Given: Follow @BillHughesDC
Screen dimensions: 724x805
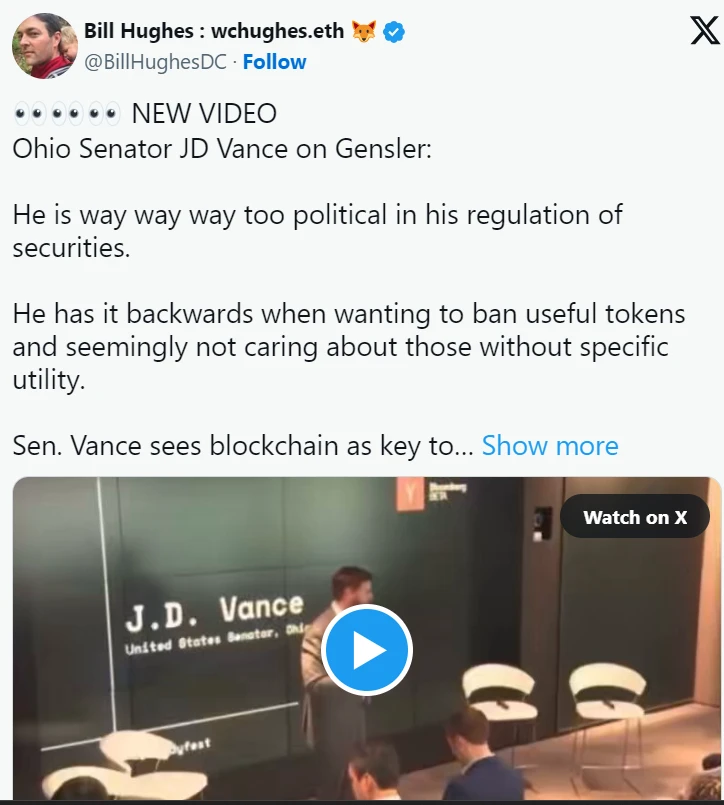Looking at the screenshot, I should click(274, 62).
